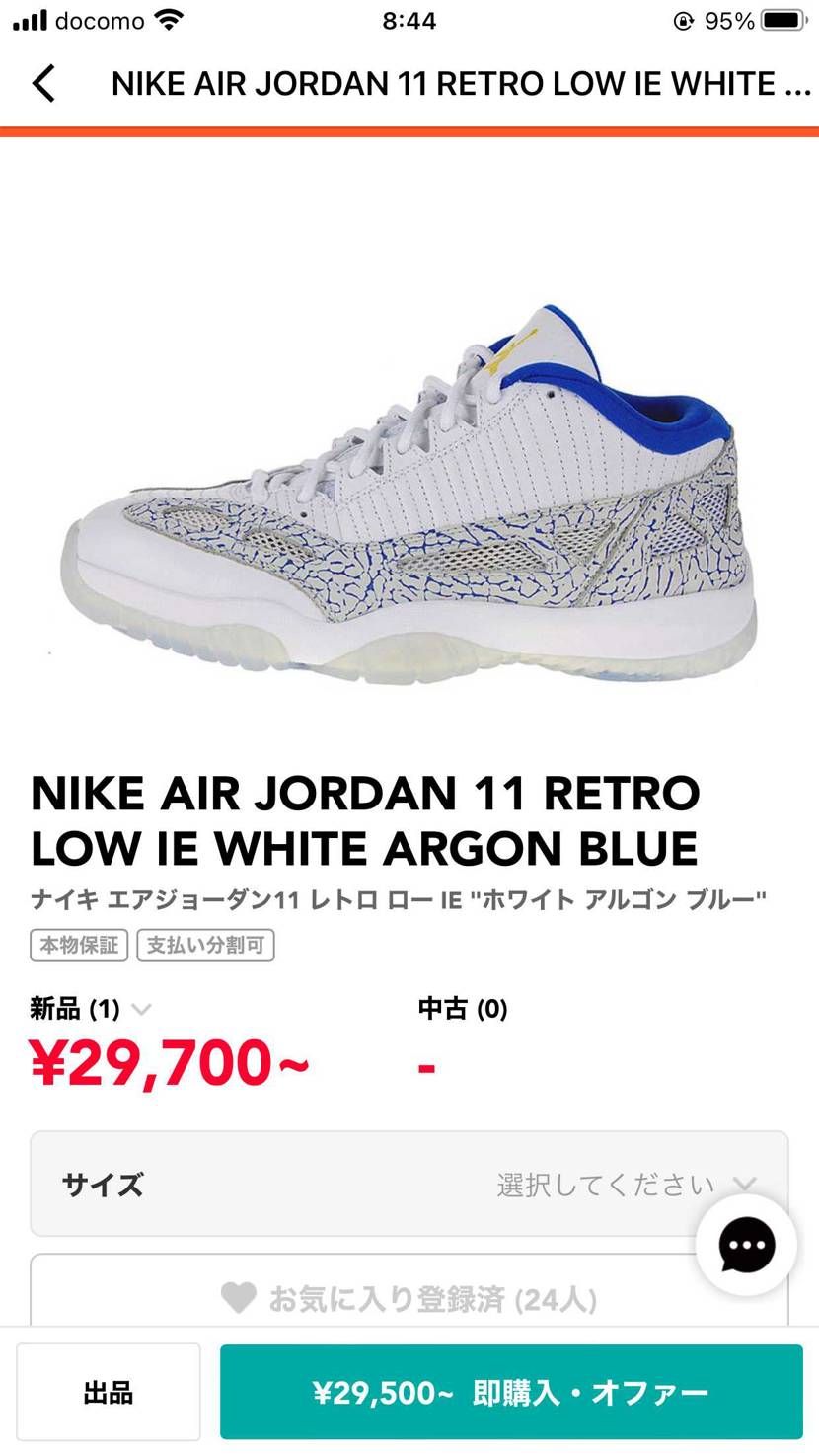Screen dimensions: 819x1456
Task: Select the 中古 (0) condition tab
Action: click(462, 1009)
